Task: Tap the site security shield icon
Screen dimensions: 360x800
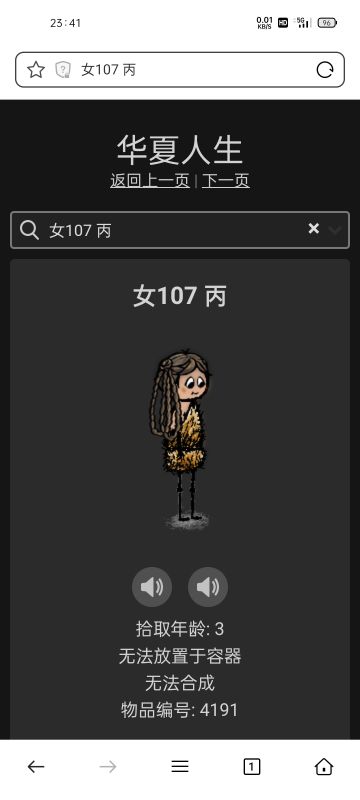Action: click(x=63, y=69)
